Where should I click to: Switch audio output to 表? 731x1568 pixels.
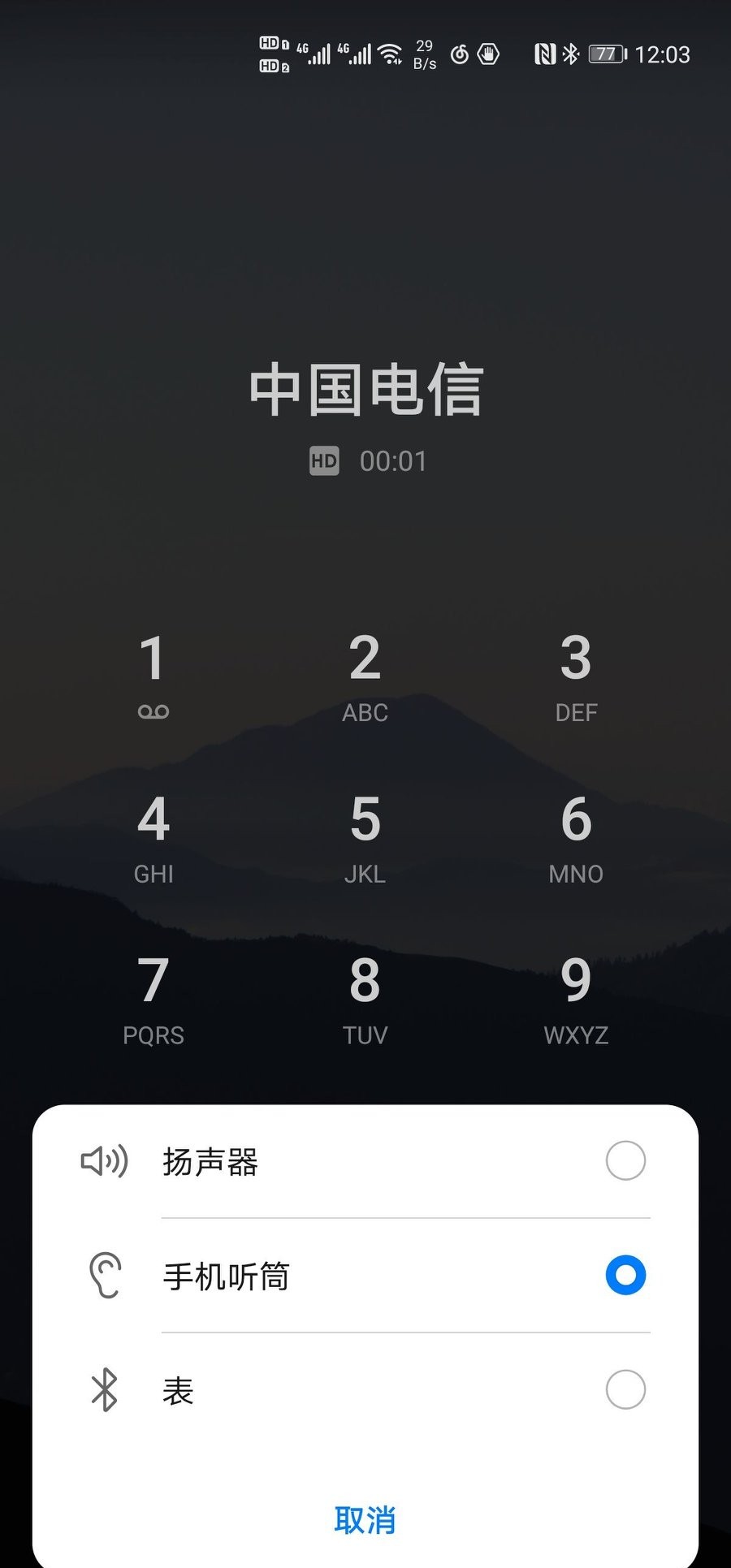(x=625, y=1390)
